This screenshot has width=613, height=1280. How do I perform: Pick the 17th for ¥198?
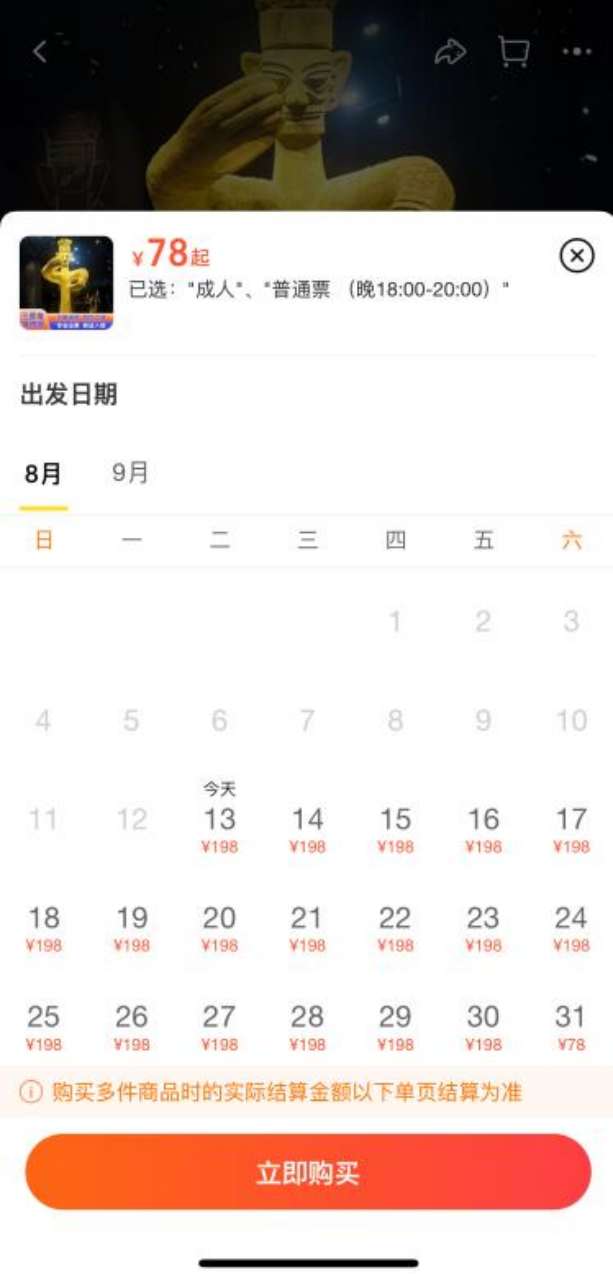pos(571,827)
